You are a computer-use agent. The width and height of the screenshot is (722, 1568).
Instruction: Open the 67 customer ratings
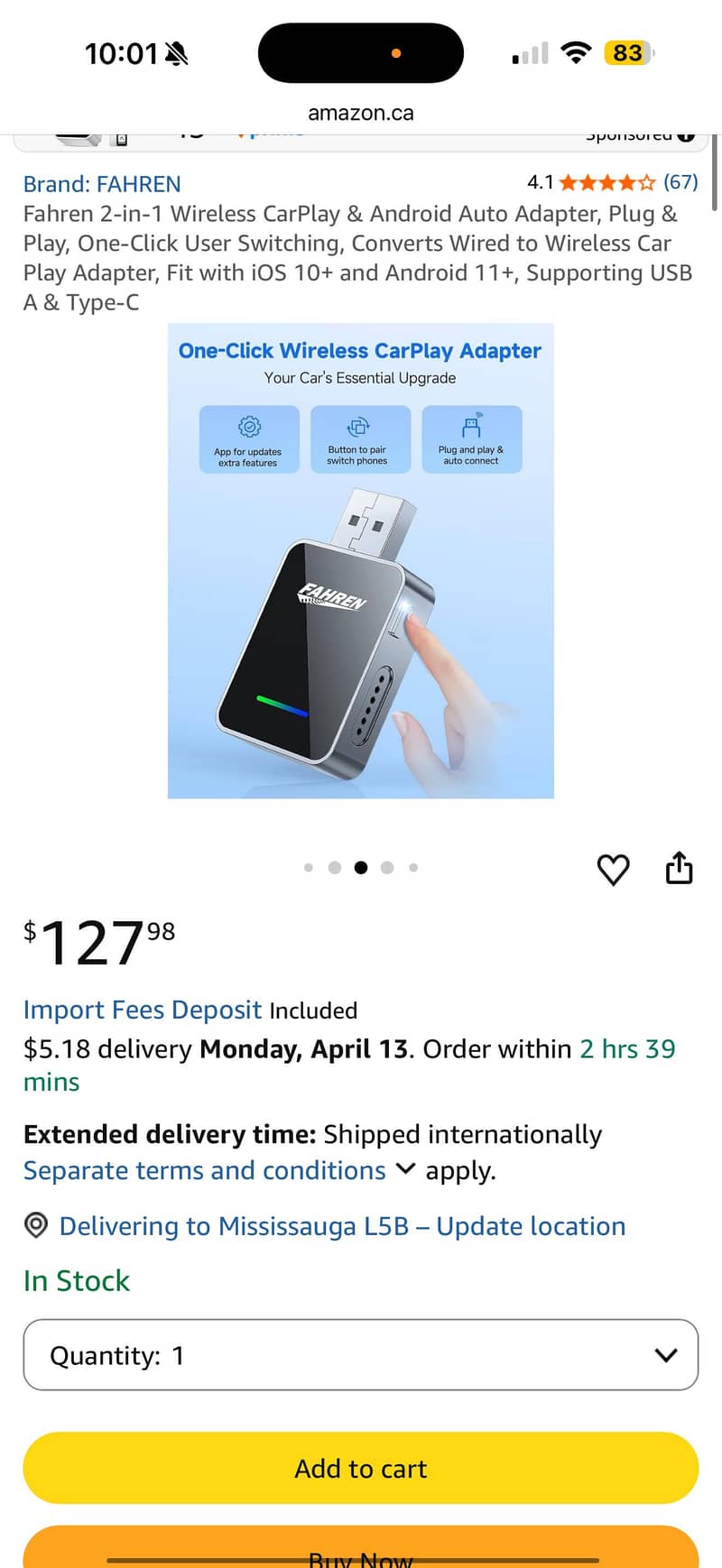(x=680, y=182)
